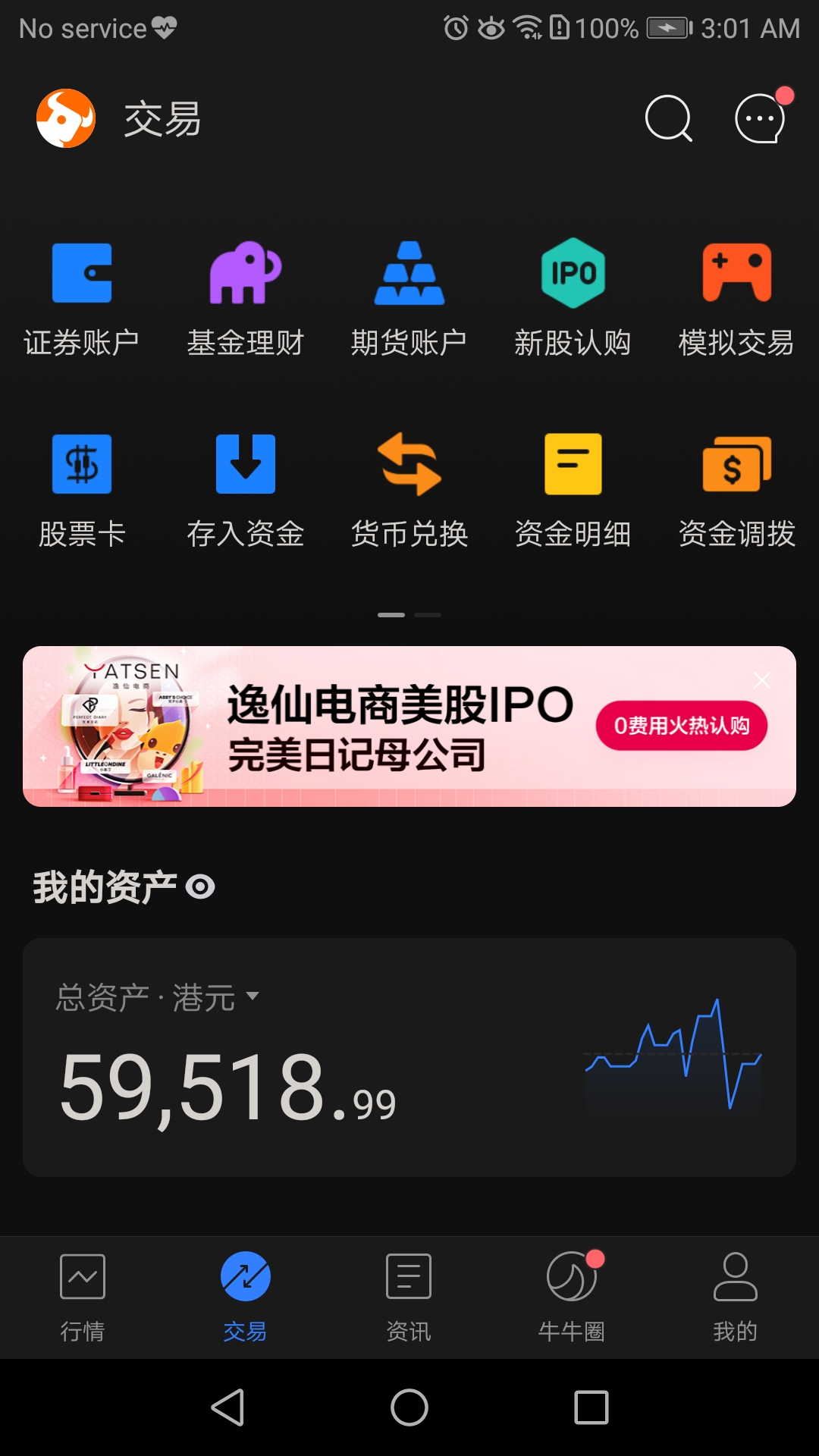Hide asset values with the eye icon
This screenshot has height=1456, width=819.
(x=200, y=886)
